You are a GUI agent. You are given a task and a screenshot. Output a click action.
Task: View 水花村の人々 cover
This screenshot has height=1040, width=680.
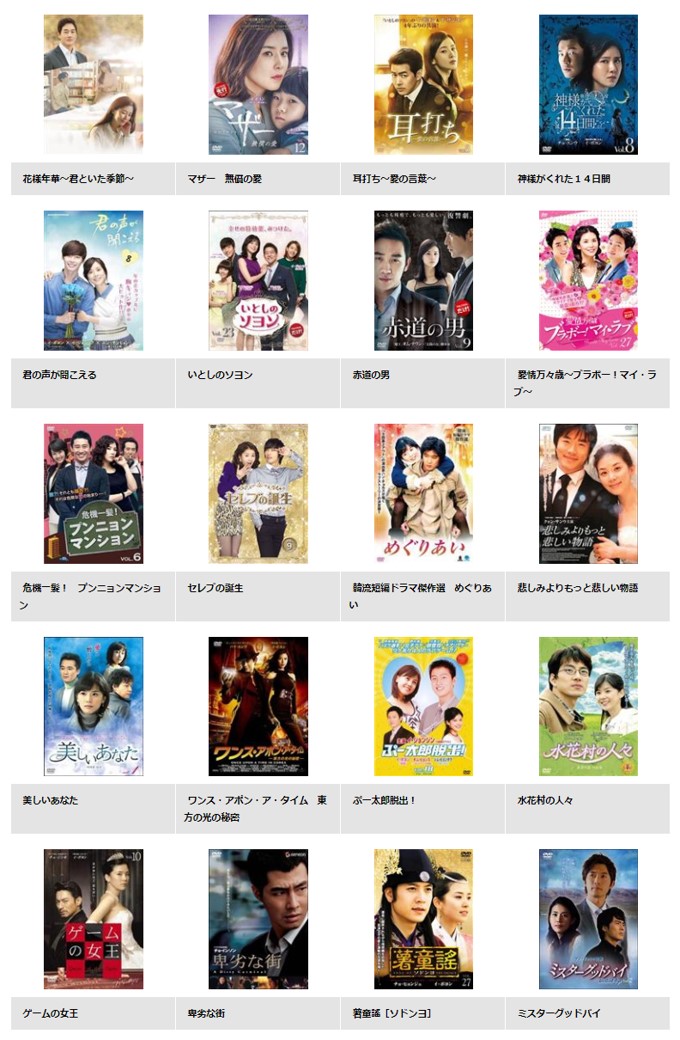(x=588, y=706)
